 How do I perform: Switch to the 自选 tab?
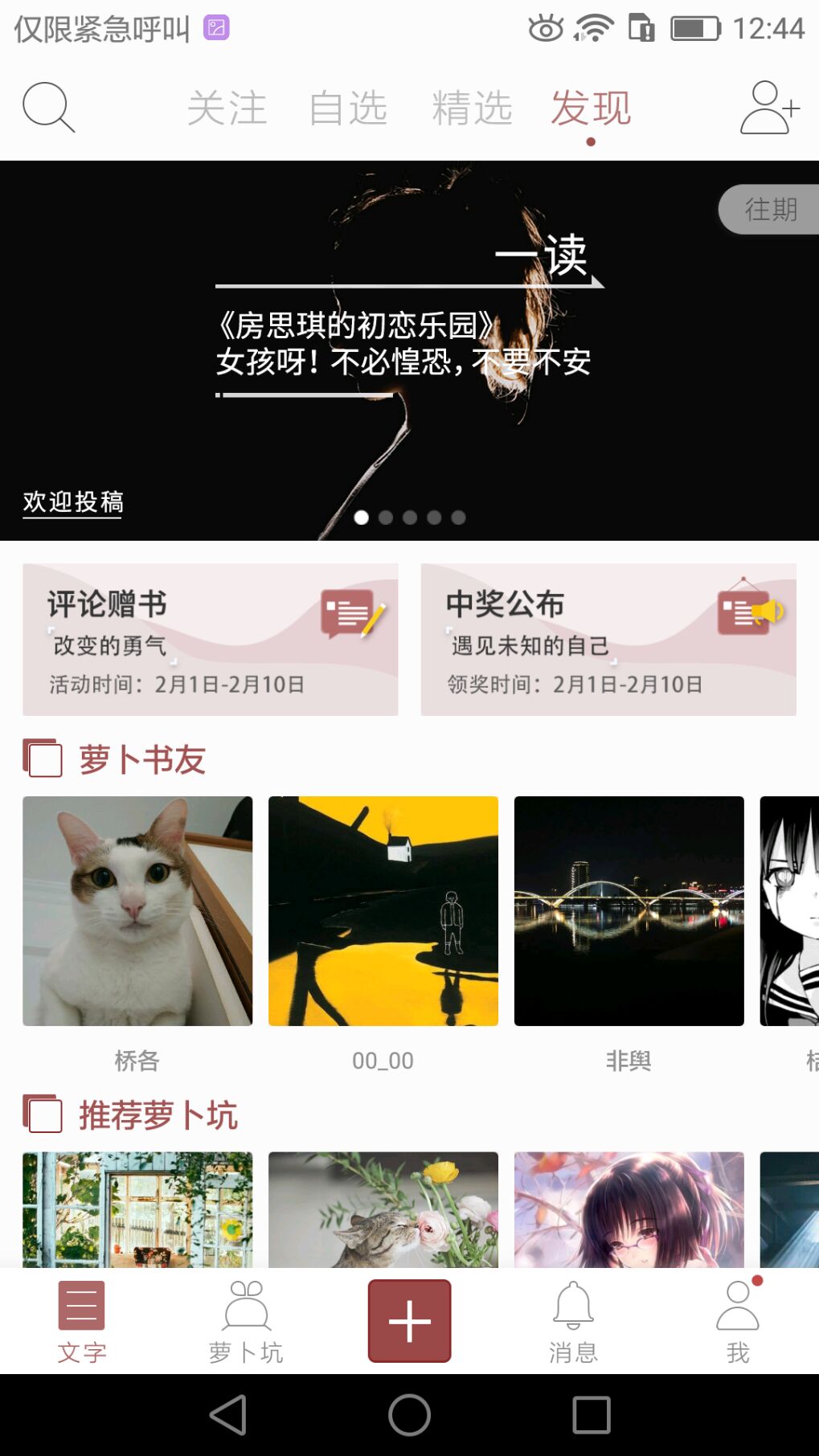(x=349, y=108)
